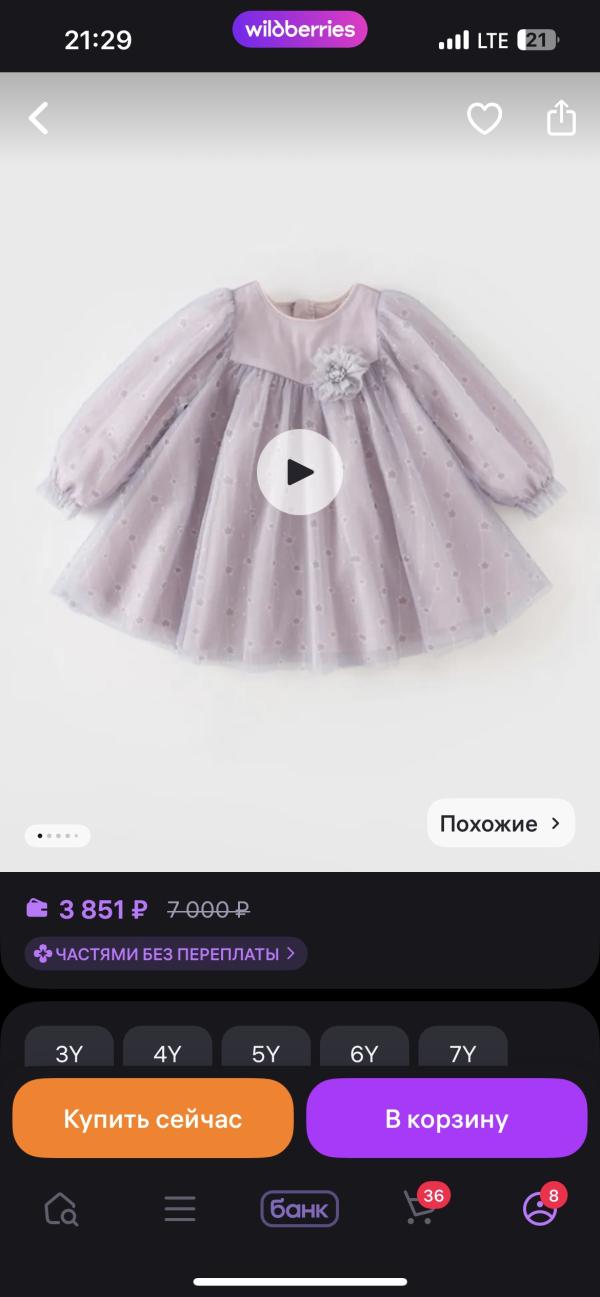The height and width of the screenshot is (1297, 600).
Task: Open Частями без переплаты installment details
Action: point(166,953)
